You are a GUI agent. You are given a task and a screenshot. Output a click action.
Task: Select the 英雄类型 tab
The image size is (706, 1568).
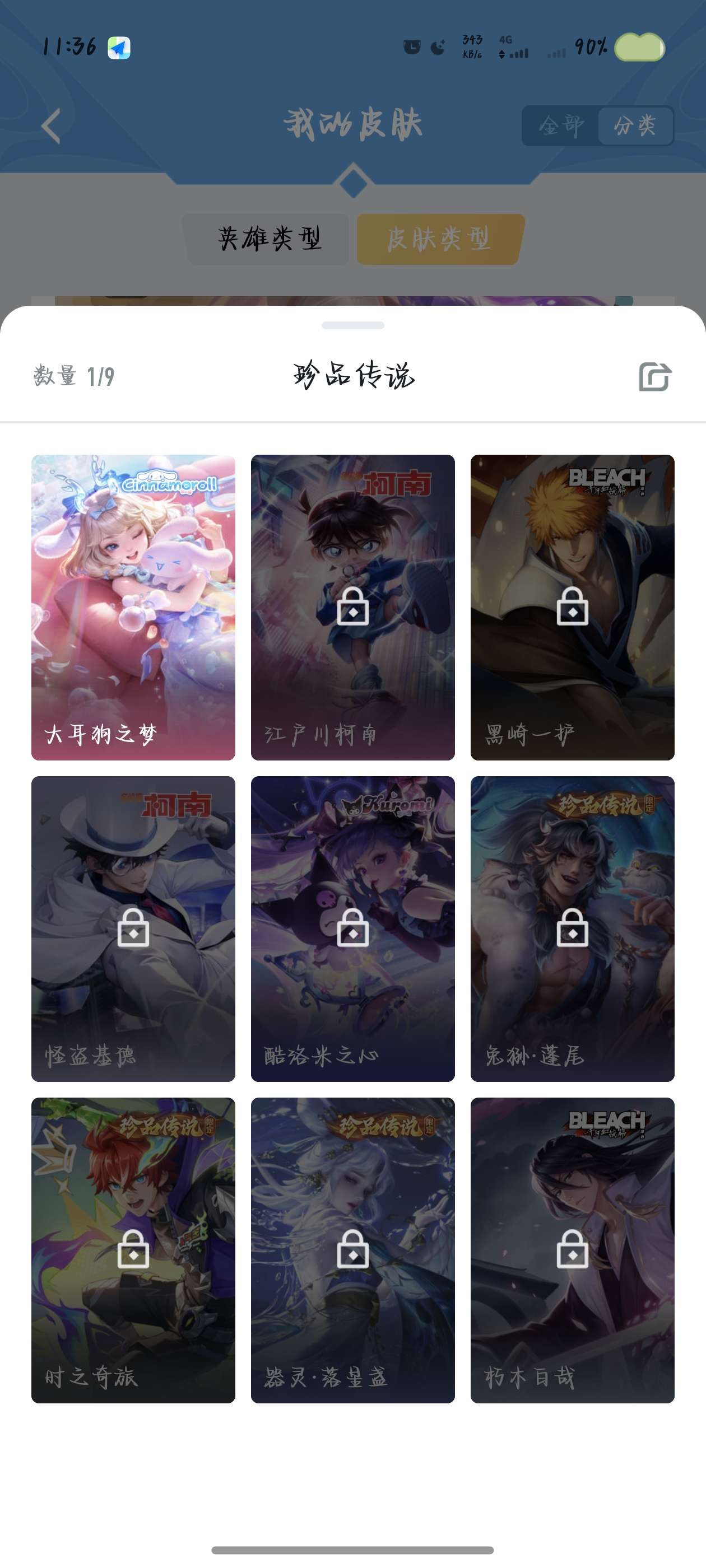pyautogui.click(x=268, y=239)
